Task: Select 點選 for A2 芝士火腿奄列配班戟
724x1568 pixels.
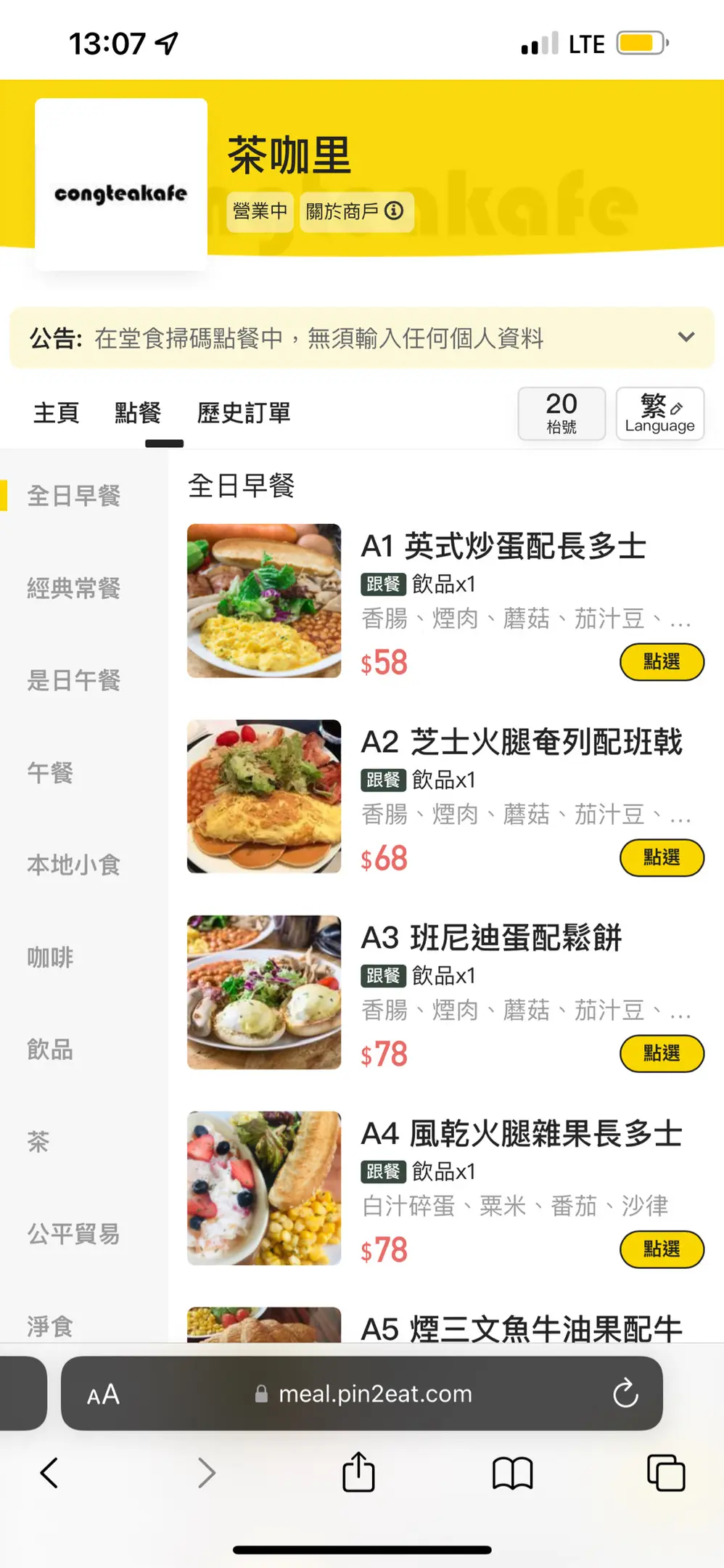Action: [x=662, y=858]
